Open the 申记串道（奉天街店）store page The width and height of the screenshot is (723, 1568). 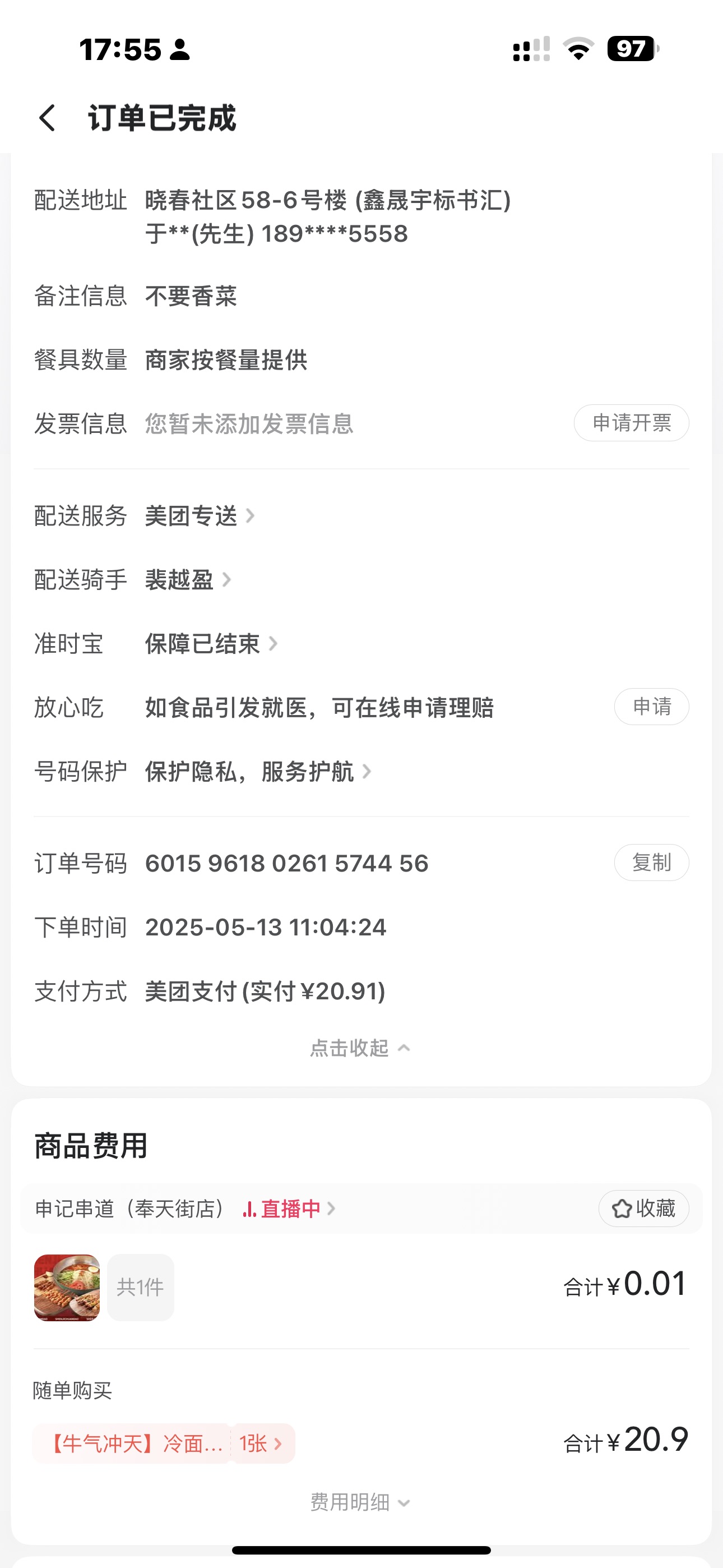[x=129, y=1209]
